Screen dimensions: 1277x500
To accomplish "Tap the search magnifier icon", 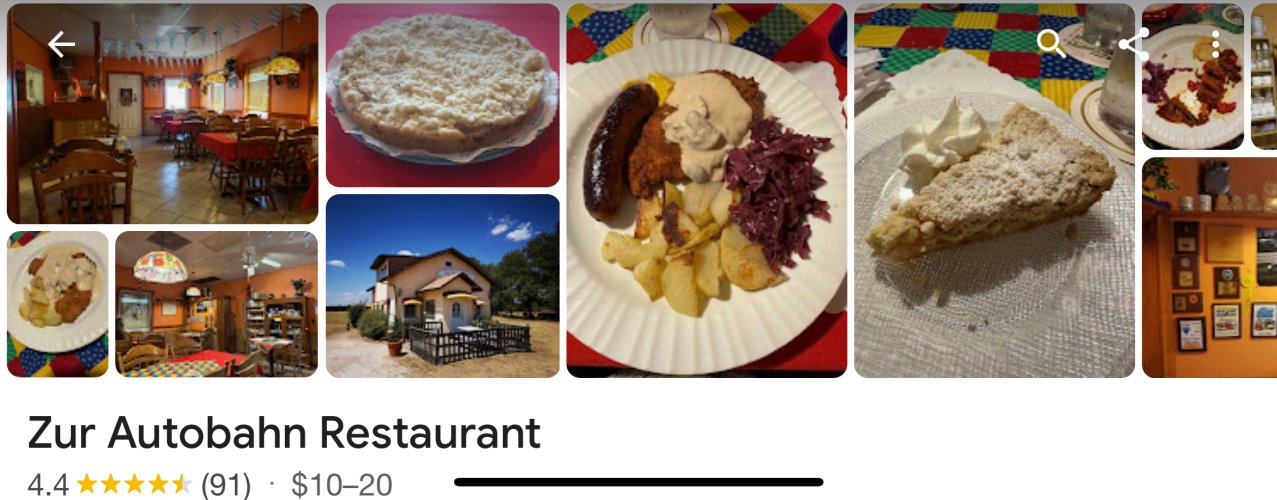I will pyautogui.click(x=1051, y=44).
